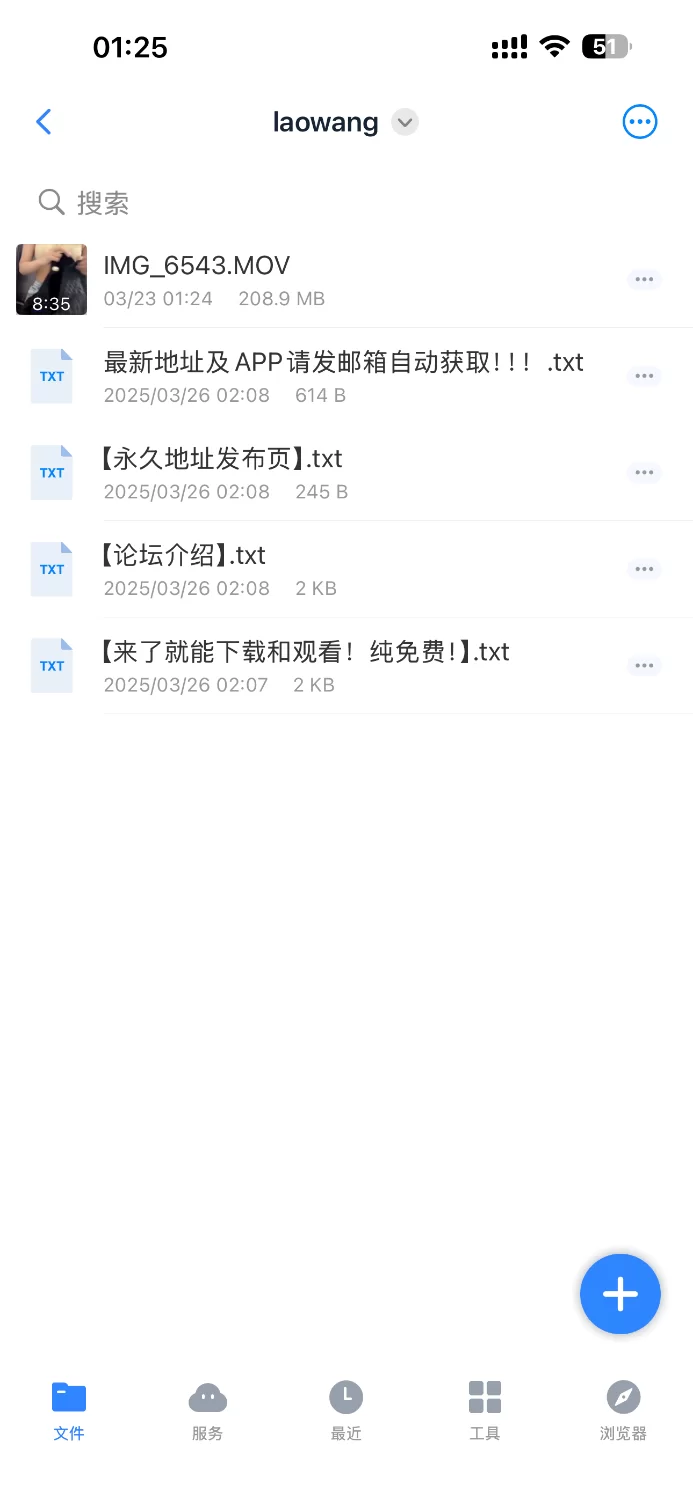Show options for 【论坛介绍】.txt
The width and height of the screenshot is (693, 1500).
point(644,569)
